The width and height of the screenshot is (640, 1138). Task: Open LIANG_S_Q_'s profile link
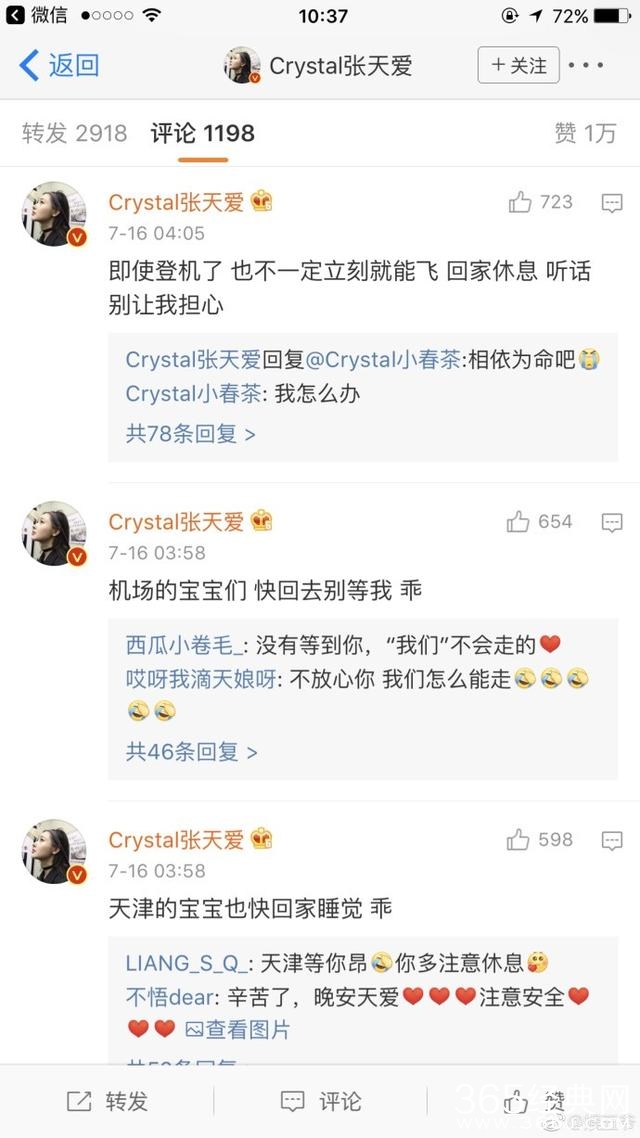tap(183, 964)
